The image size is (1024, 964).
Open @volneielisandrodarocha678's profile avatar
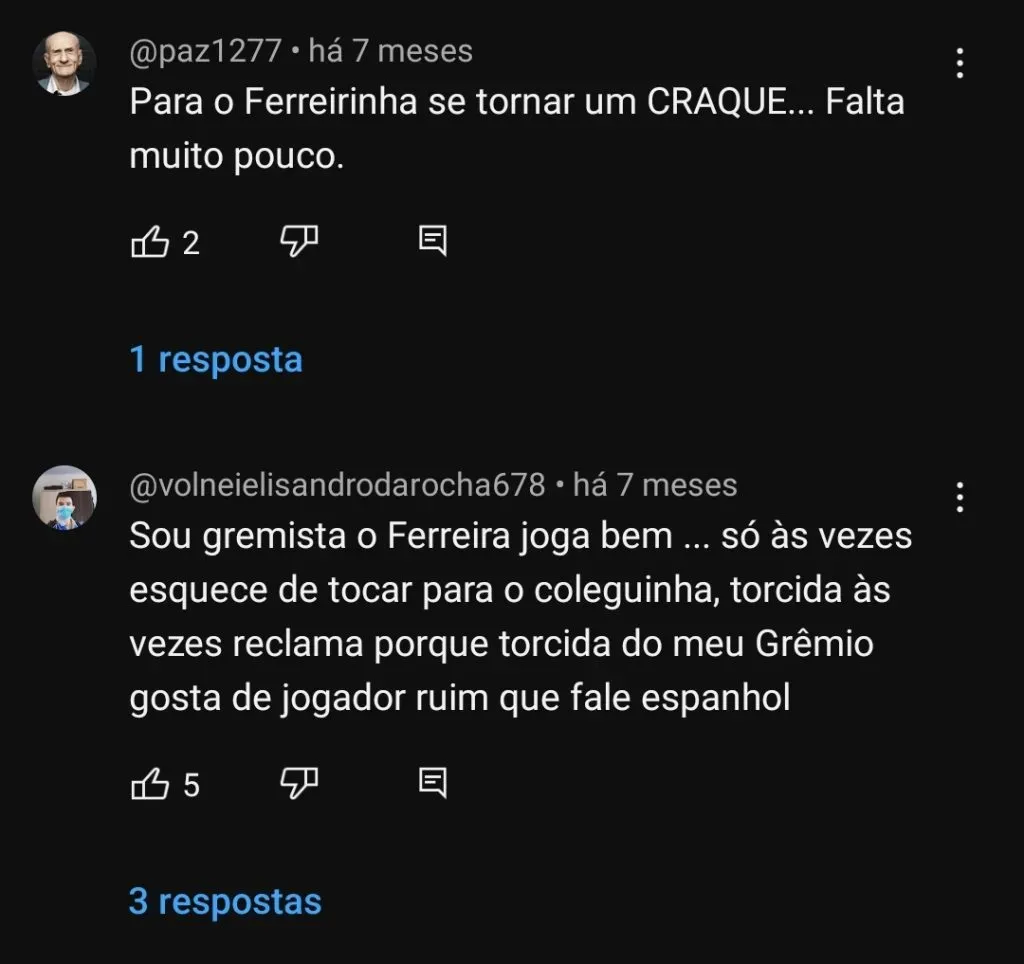click(65, 497)
